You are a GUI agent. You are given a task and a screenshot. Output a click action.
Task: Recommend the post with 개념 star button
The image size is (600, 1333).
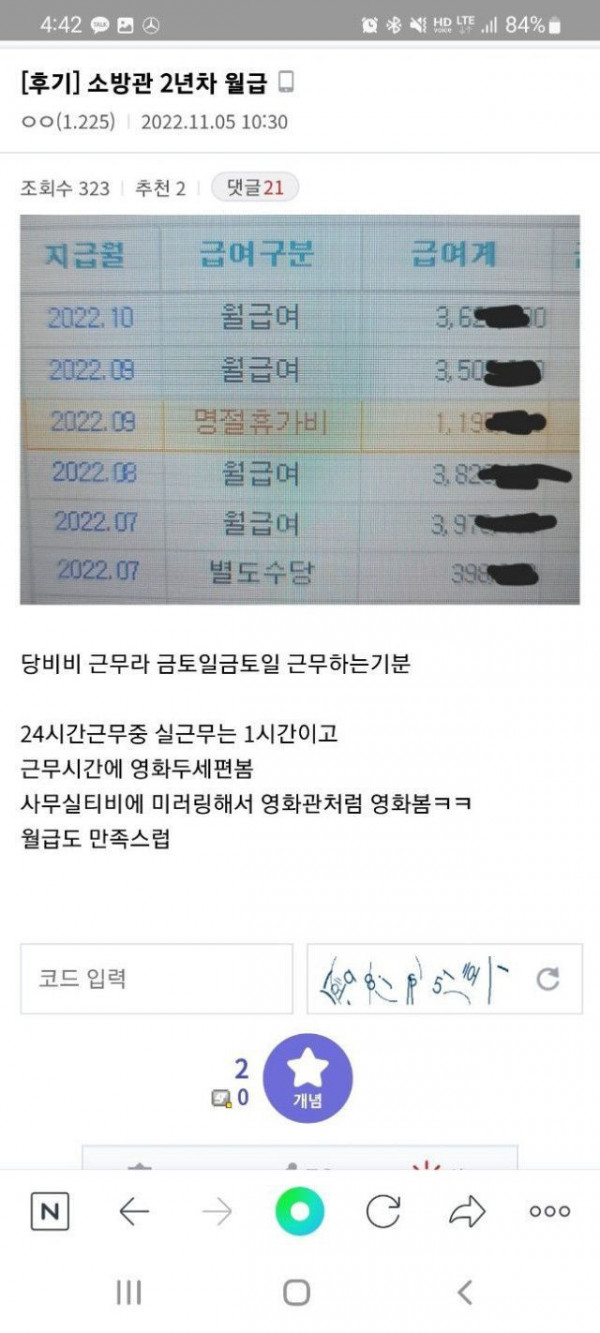point(307,1079)
